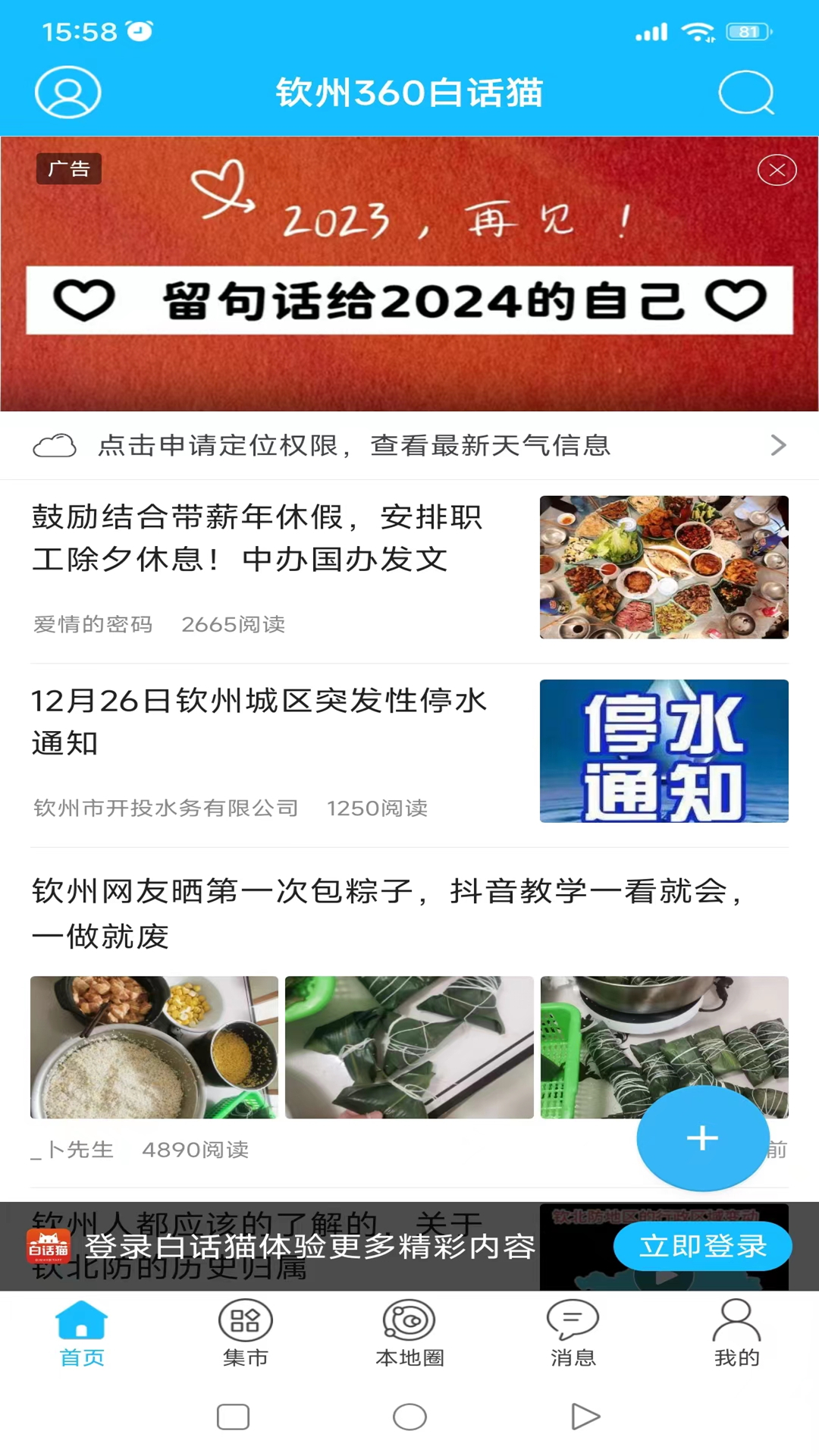Open the 消息 tab
Image resolution: width=819 pixels, height=1456 pixels.
[573, 1334]
